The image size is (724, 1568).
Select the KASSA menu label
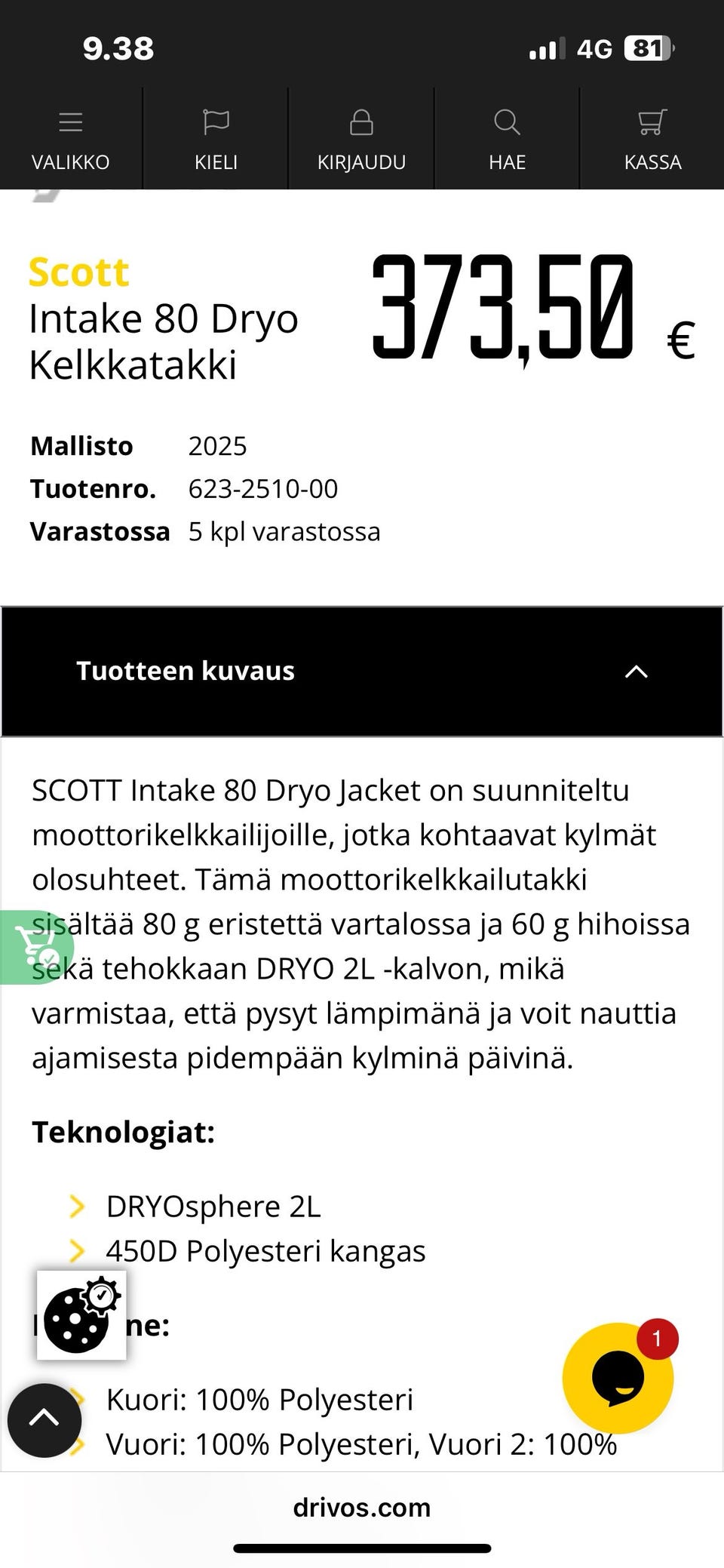tap(652, 161)
